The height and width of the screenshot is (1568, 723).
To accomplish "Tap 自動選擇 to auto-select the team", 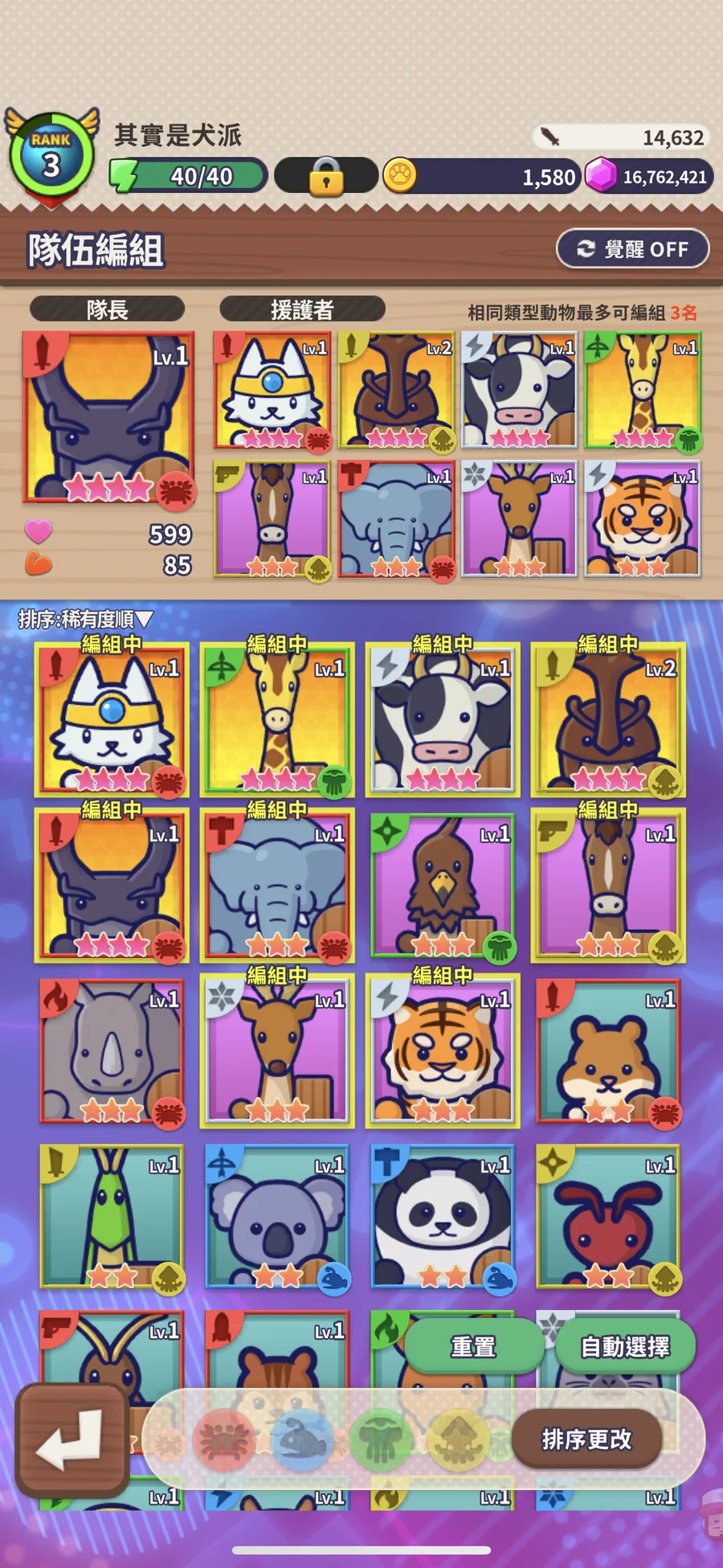I will [625, 1346].
